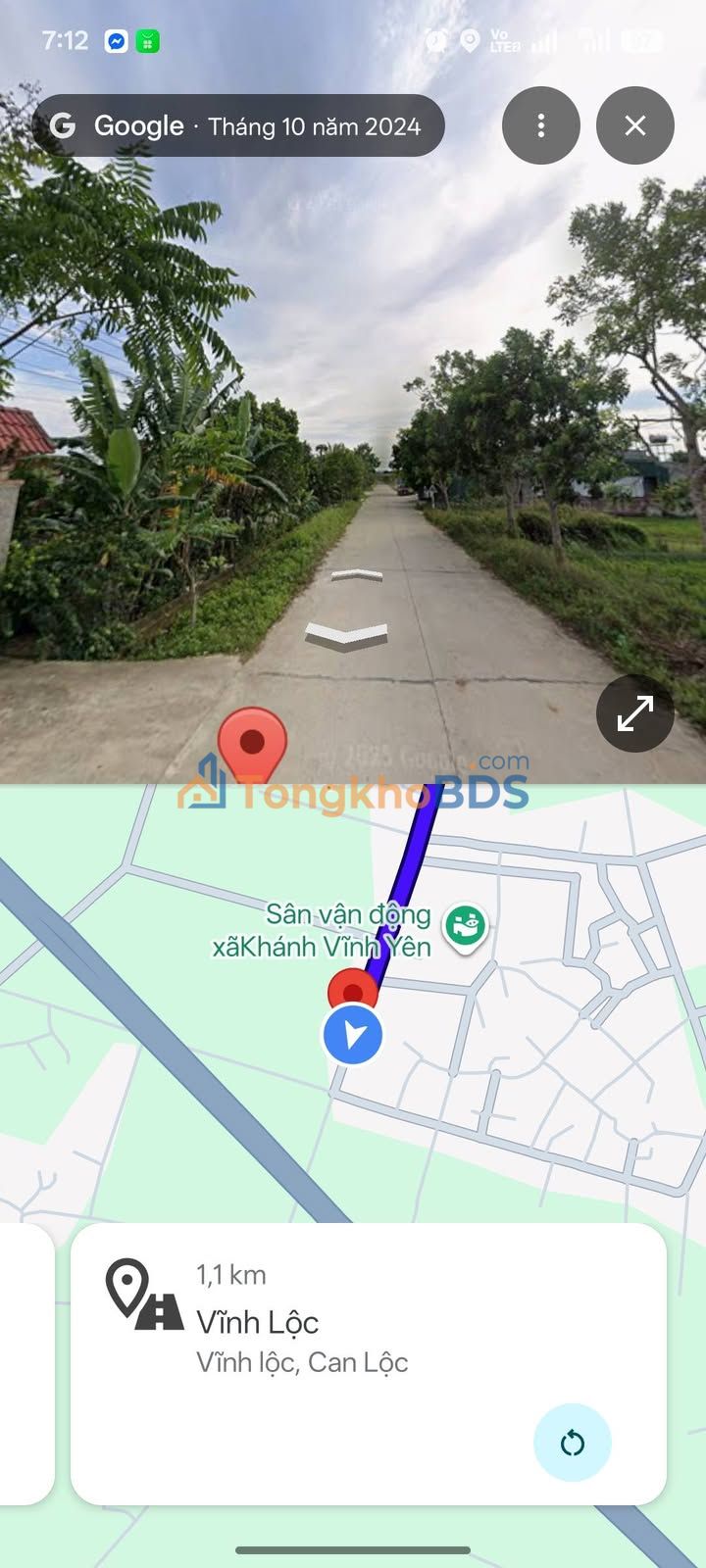Close the Street View panel
Viewport: 706px width, 1568px height.
point(635,125)
